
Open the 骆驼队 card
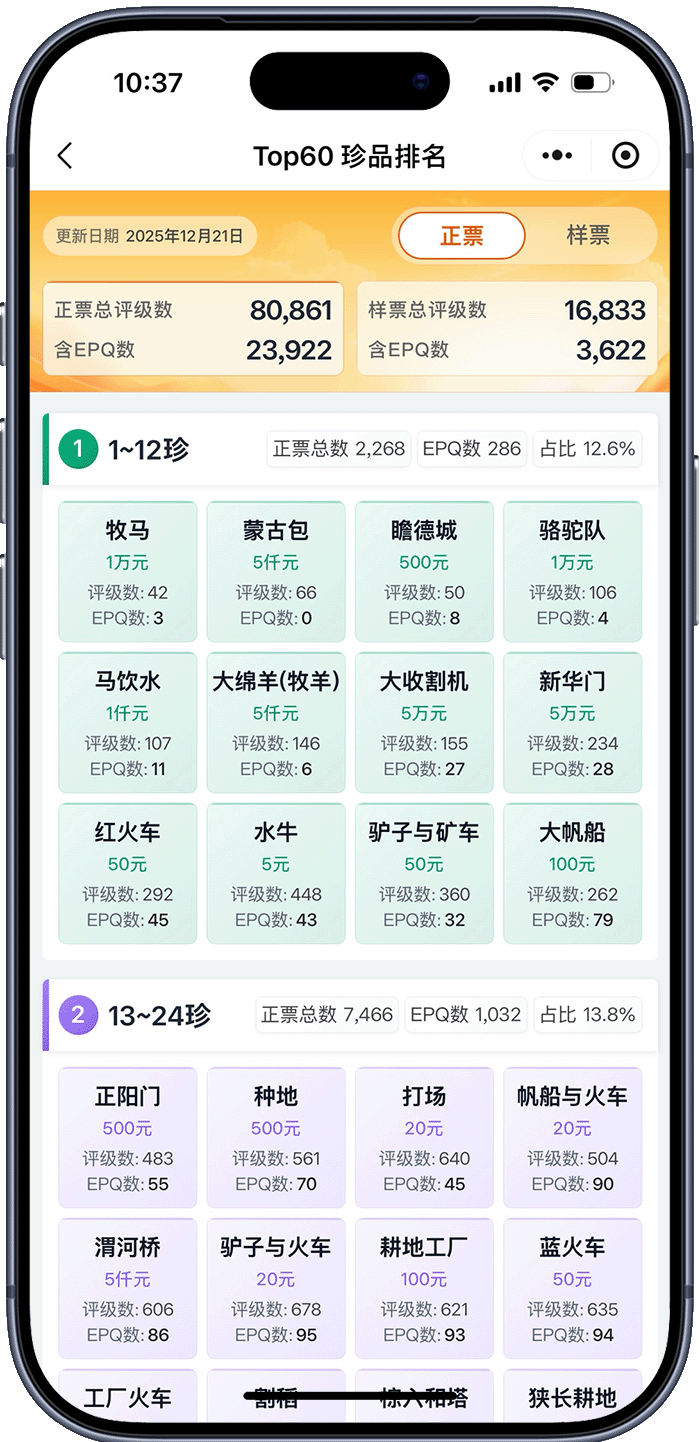click(x=572, y=572)
